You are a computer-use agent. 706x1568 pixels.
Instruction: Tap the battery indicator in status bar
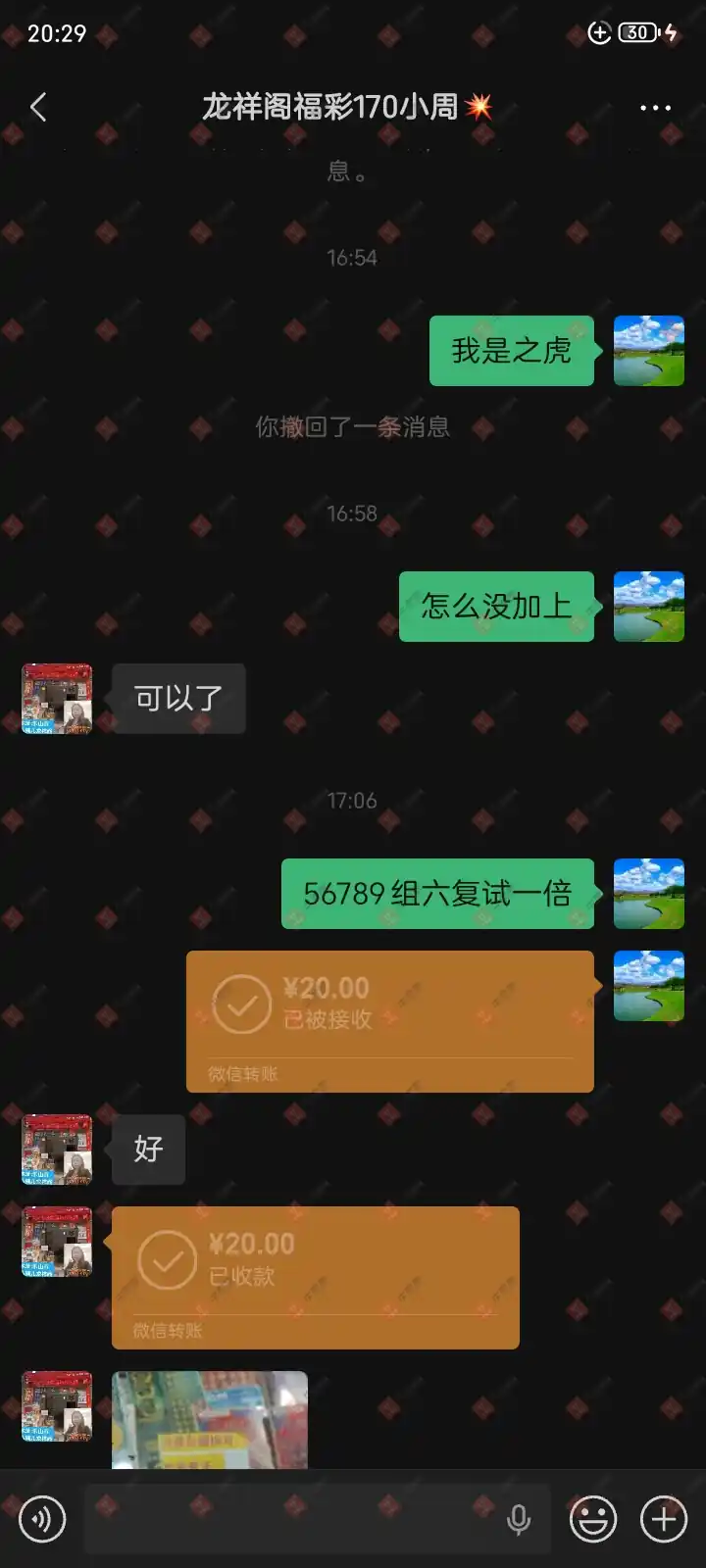tap(635, 32)
